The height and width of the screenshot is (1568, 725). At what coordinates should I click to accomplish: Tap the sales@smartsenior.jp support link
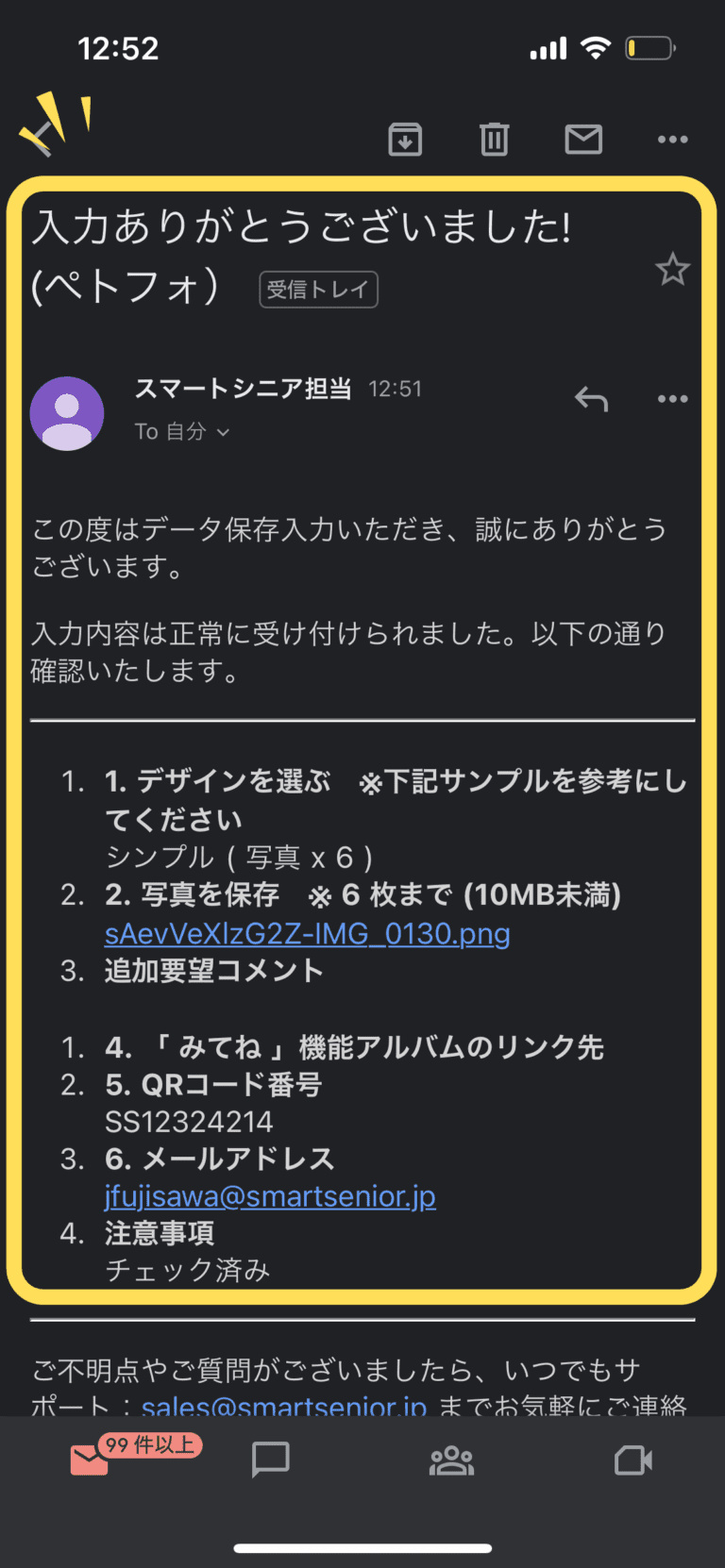[284, 1405]
